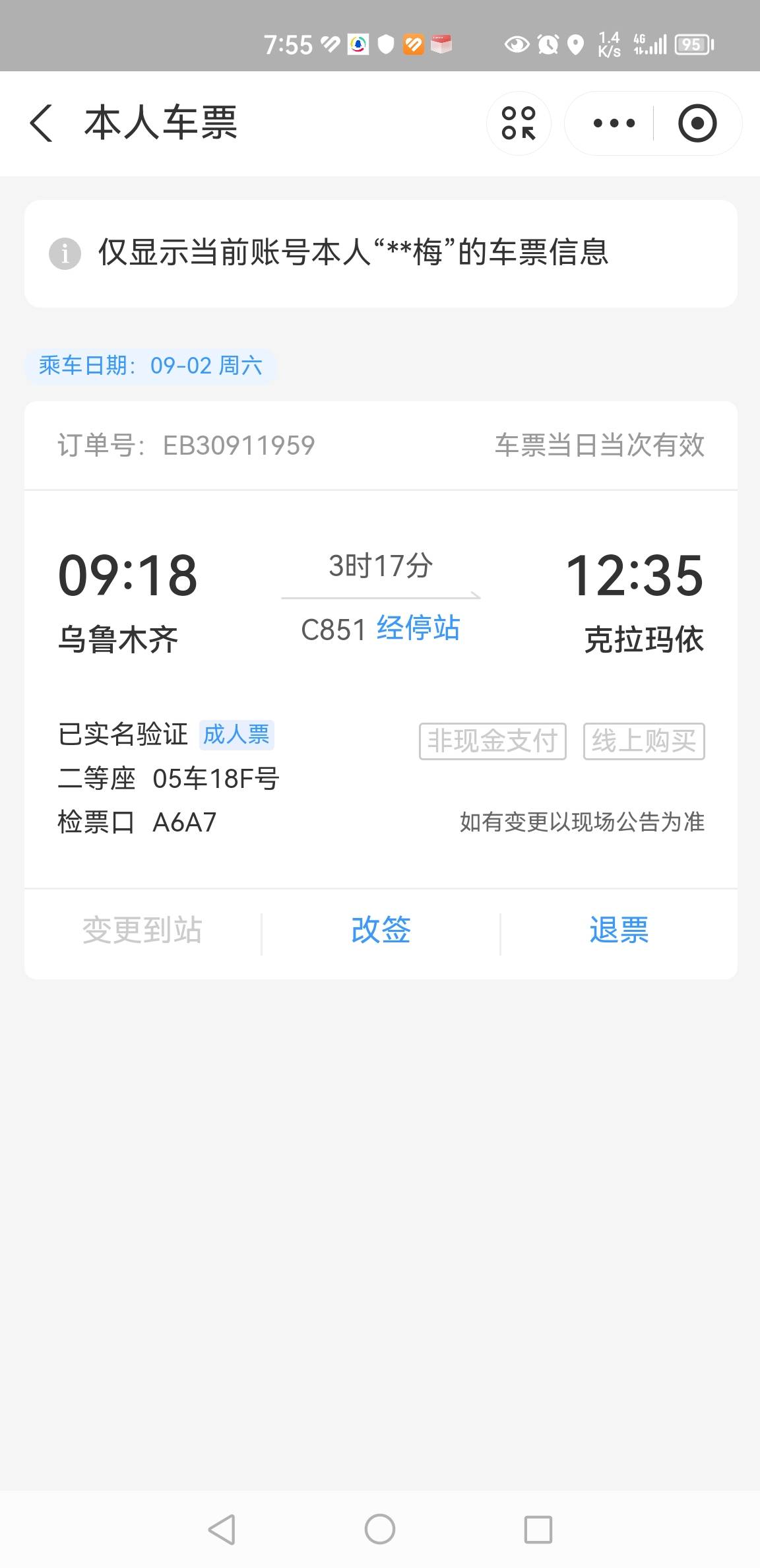
Task: Tap the order number EB30911959
Action: click(239, 446)
